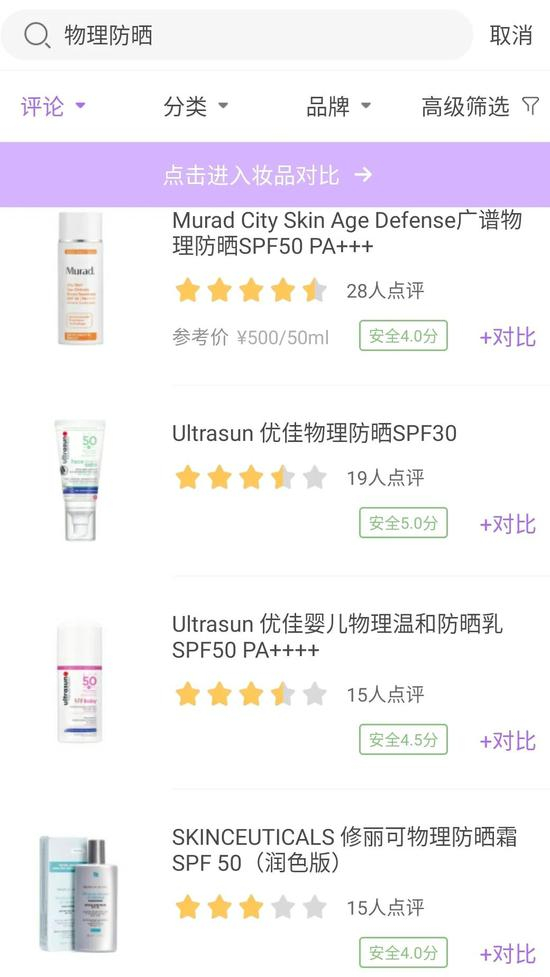Screen dimensions: 550x977
Task: Cancel the search with 取消
Action: (x=511, y=35)
